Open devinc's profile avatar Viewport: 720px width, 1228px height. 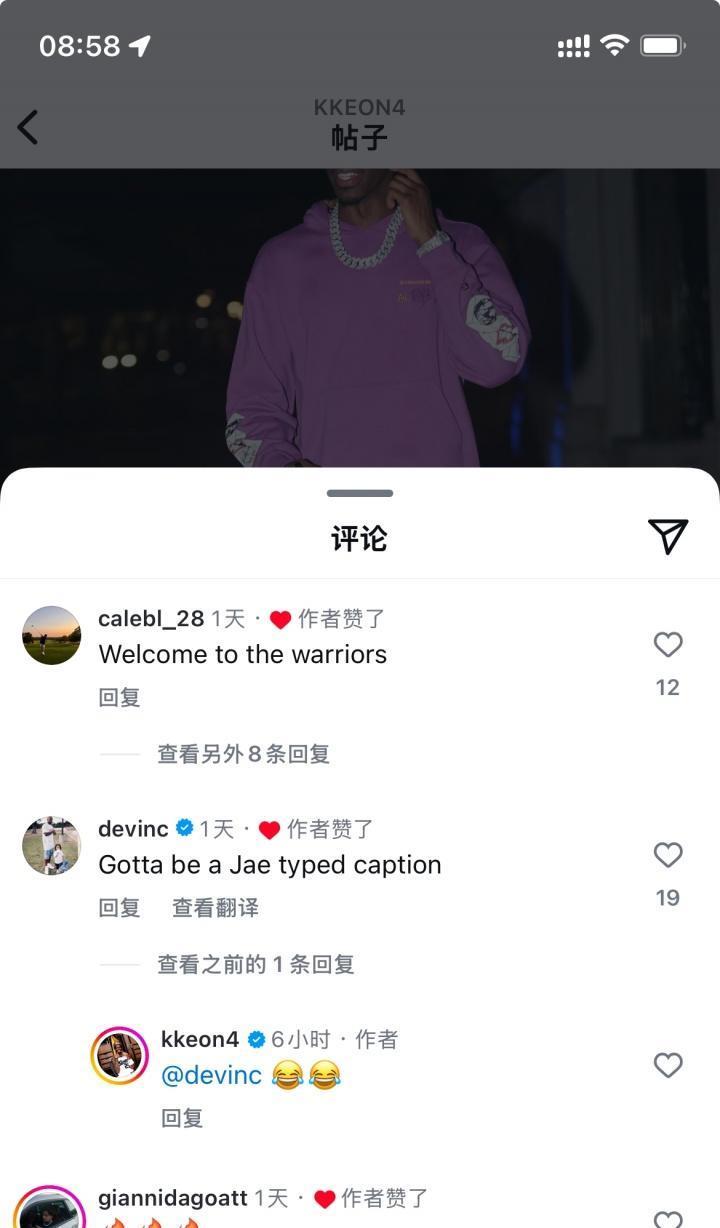[x=51, y=845]
